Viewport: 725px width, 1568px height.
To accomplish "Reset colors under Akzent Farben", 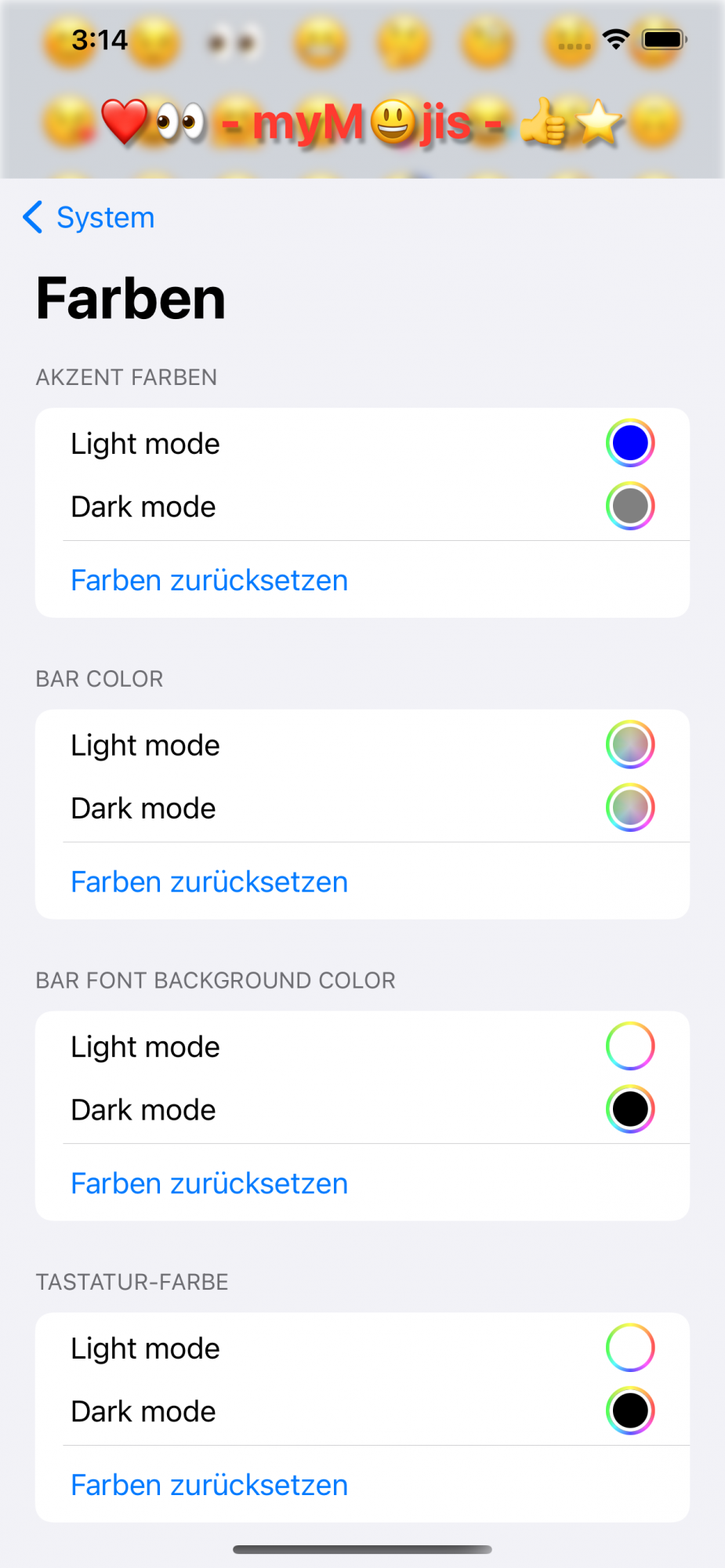I will point(209,580).
